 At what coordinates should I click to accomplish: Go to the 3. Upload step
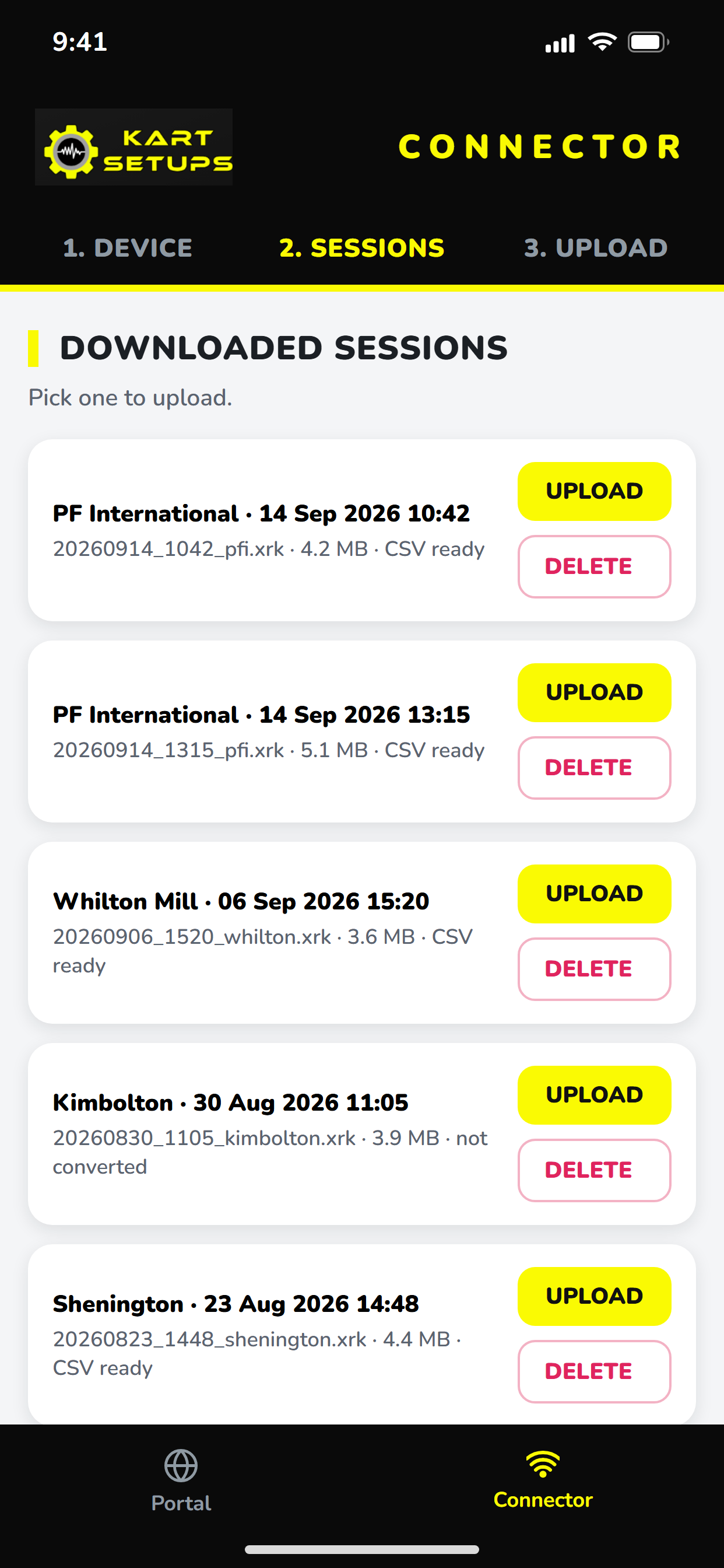pos(596,248)
